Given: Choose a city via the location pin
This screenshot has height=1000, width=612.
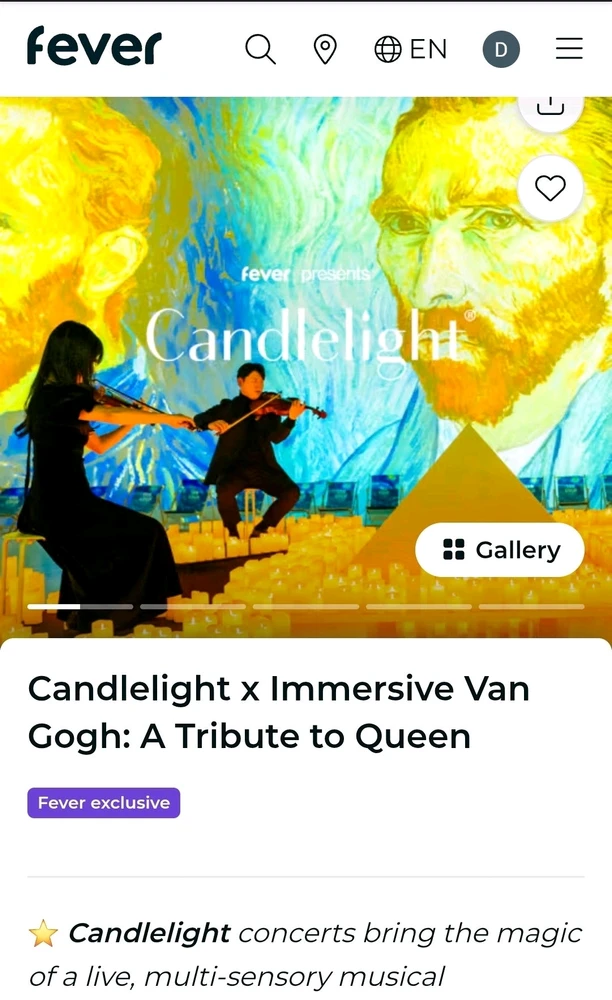Looking at the screenshot, I should pos(325,49).
